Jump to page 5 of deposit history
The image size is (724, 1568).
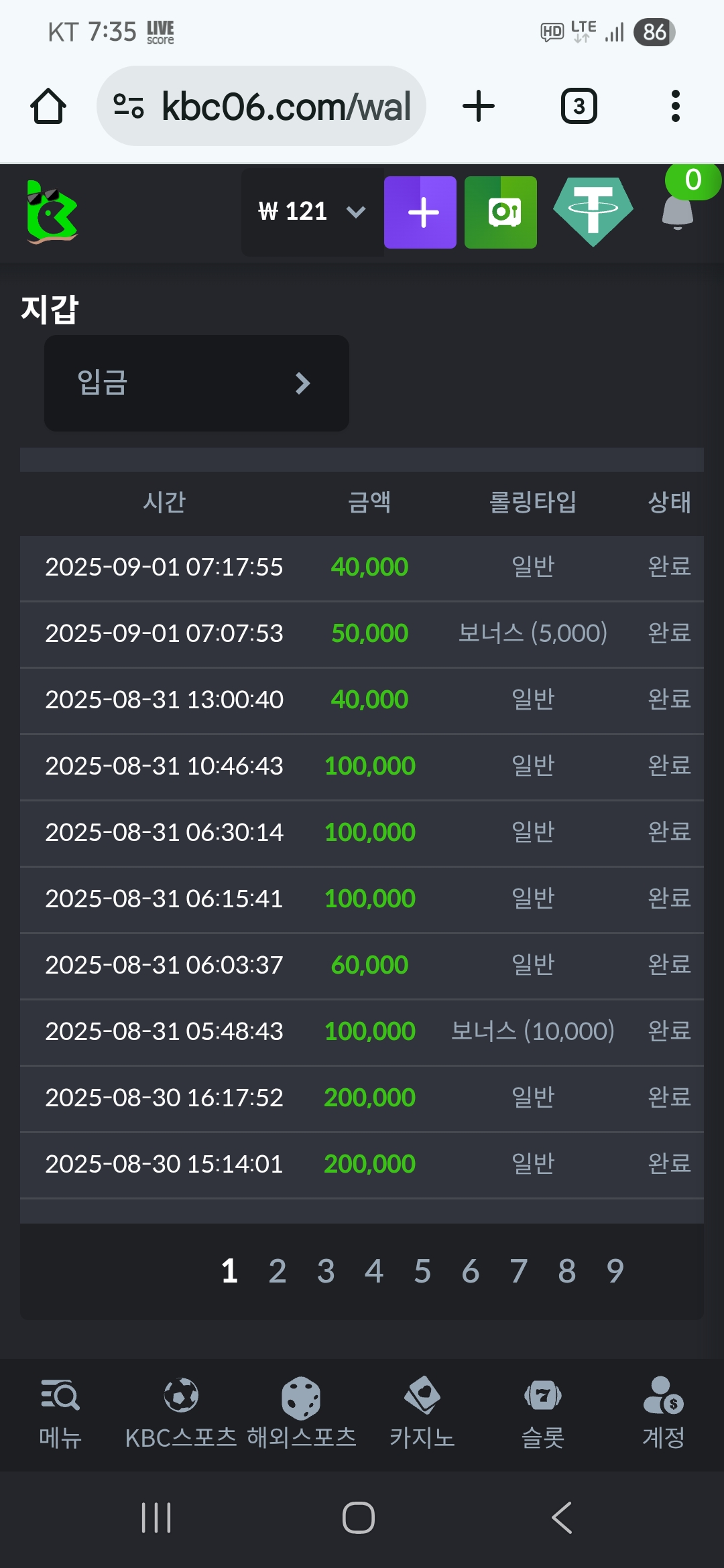click(x=422, y=1271)
